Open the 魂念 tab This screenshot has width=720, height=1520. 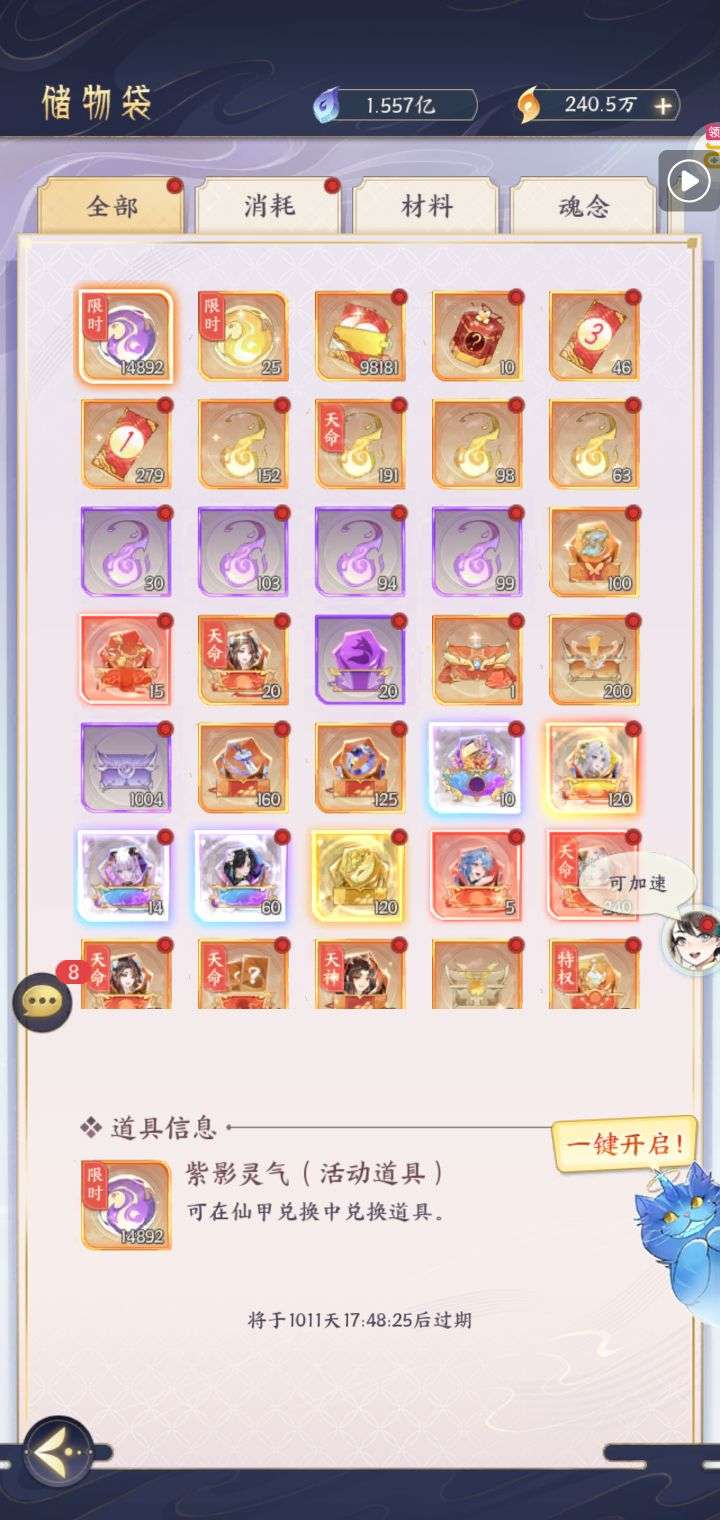coord(583,207)
